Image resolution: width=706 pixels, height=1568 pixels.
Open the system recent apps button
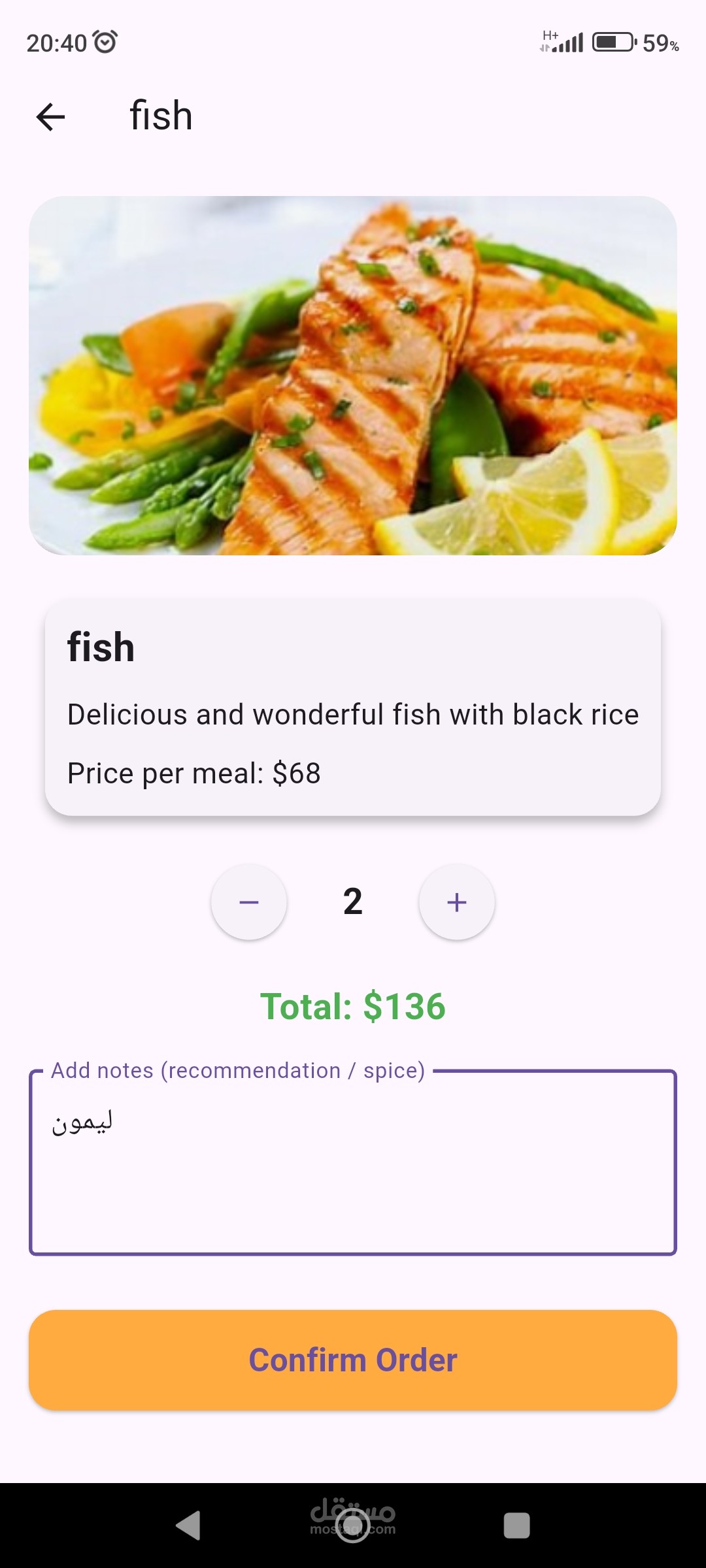(516, 1526)
